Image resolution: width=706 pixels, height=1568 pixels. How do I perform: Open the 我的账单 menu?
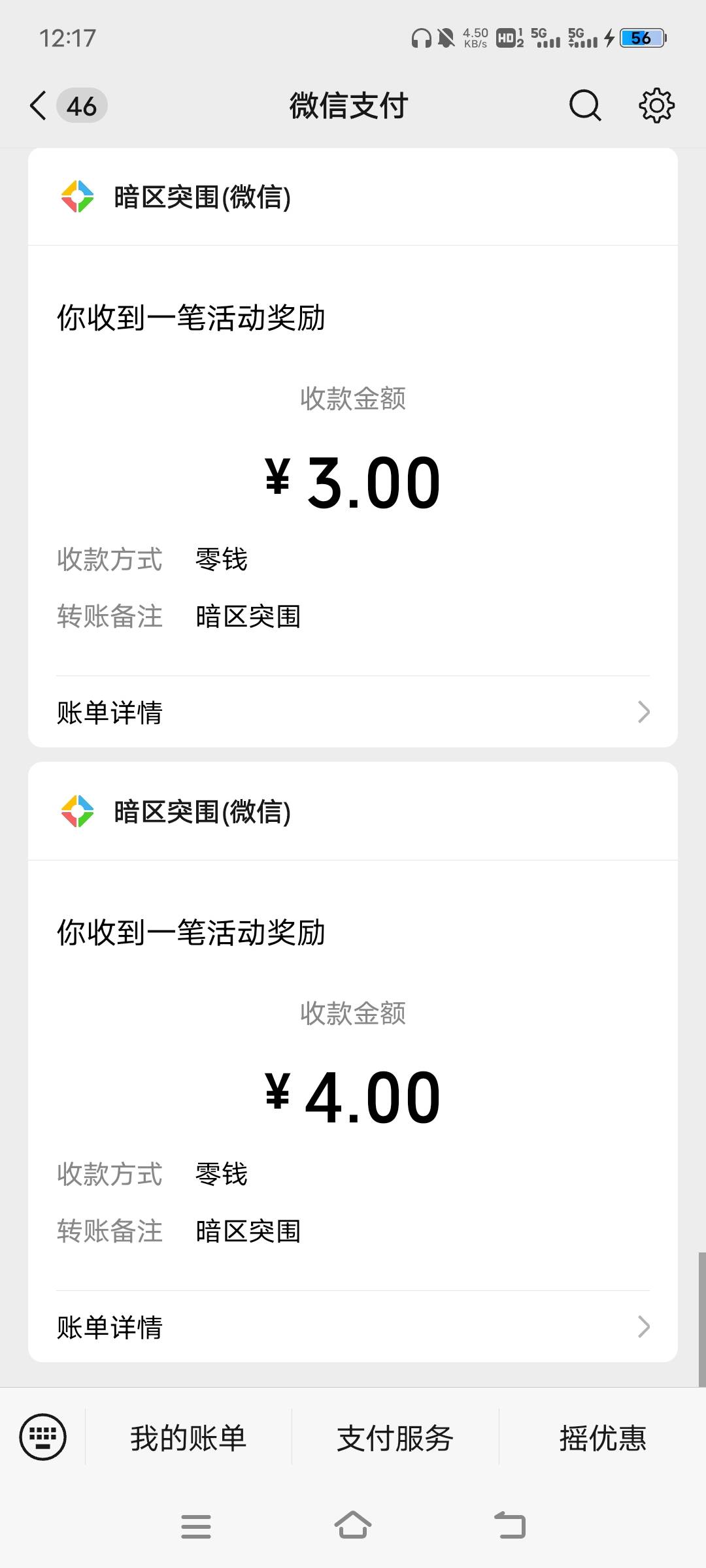(x=188, y=1437)
